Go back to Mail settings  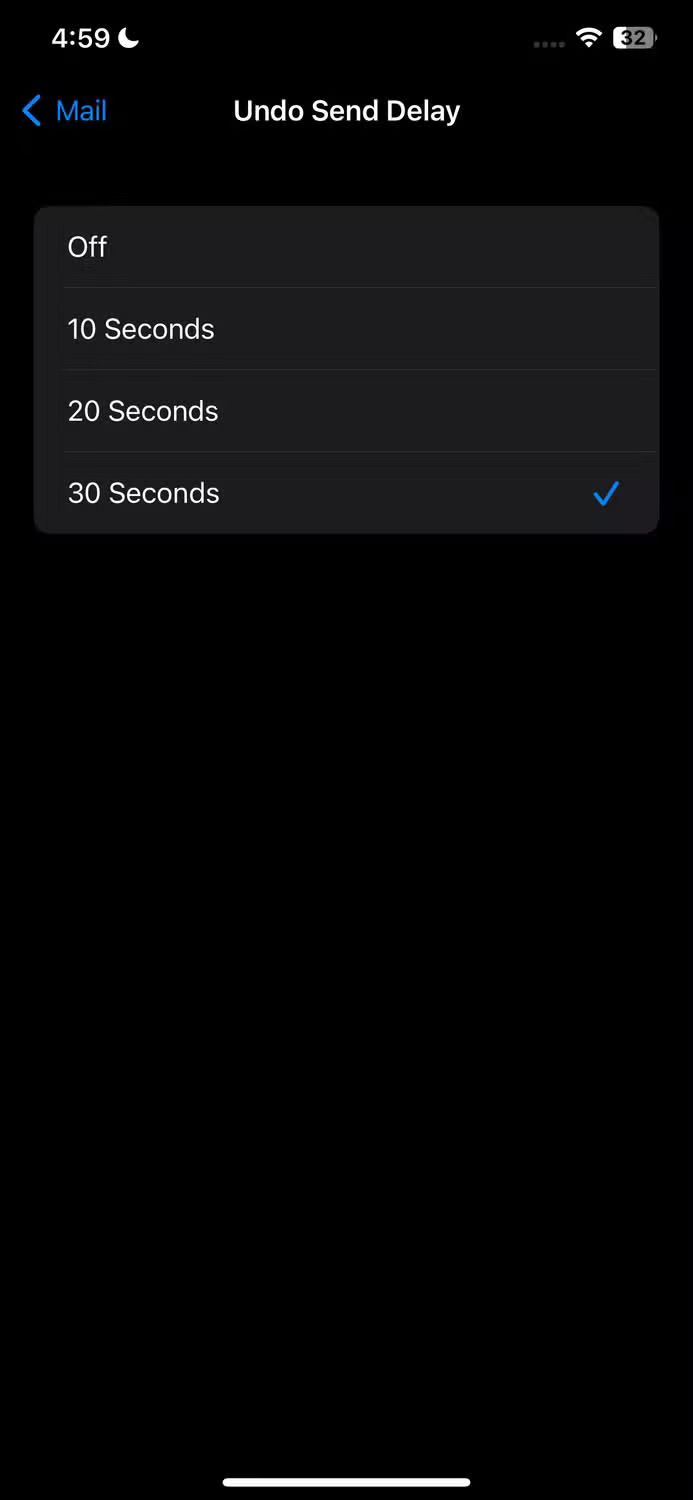click(65, 111)
